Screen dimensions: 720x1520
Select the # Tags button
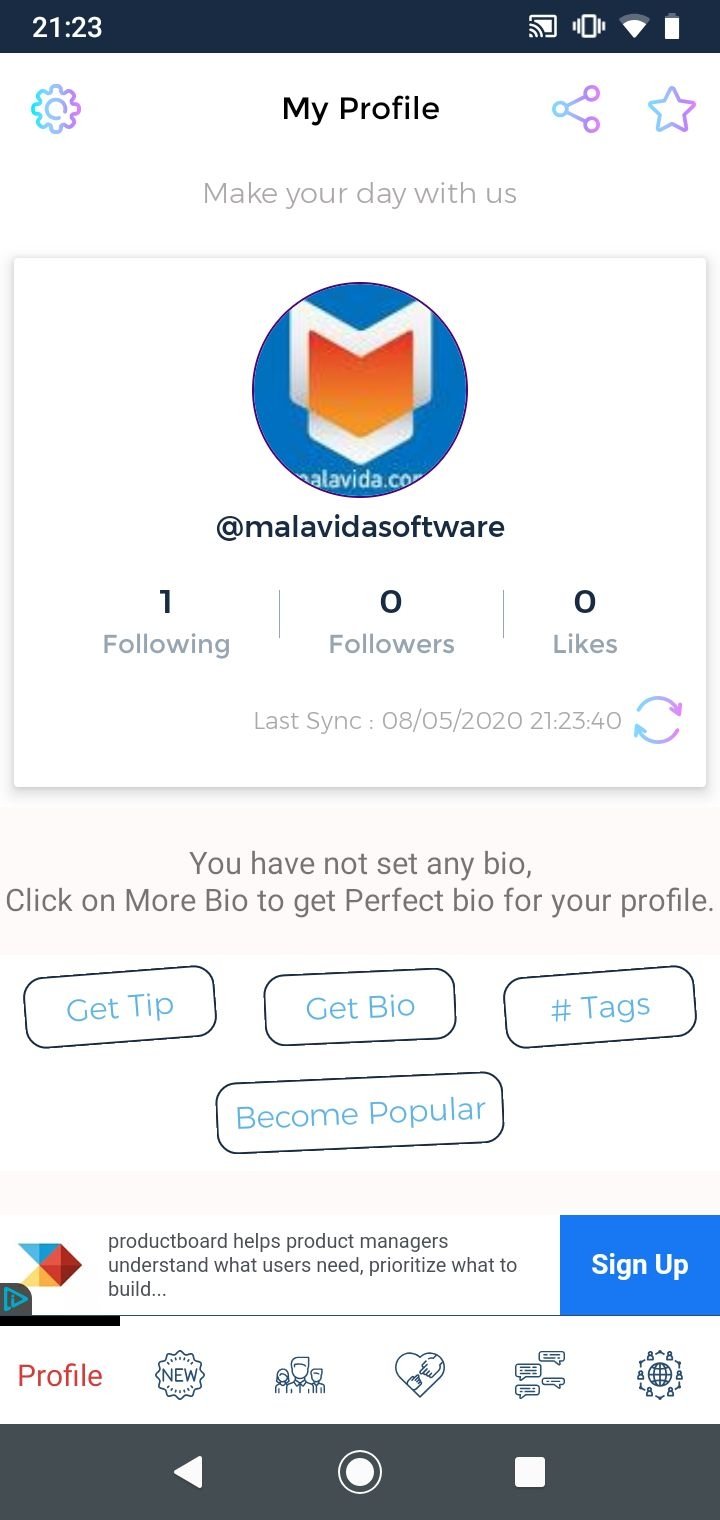(x=600, y=1007)
